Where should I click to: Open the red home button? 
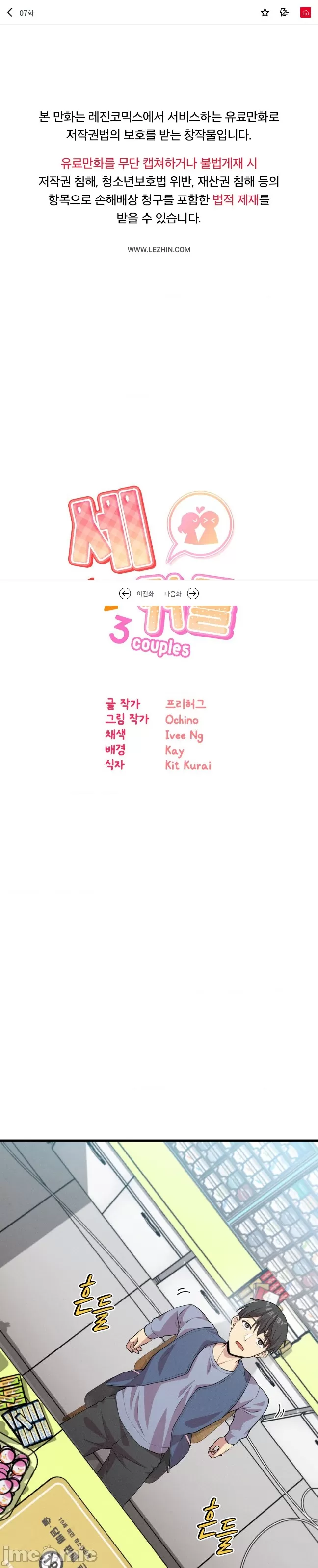(x=306, y=12)
